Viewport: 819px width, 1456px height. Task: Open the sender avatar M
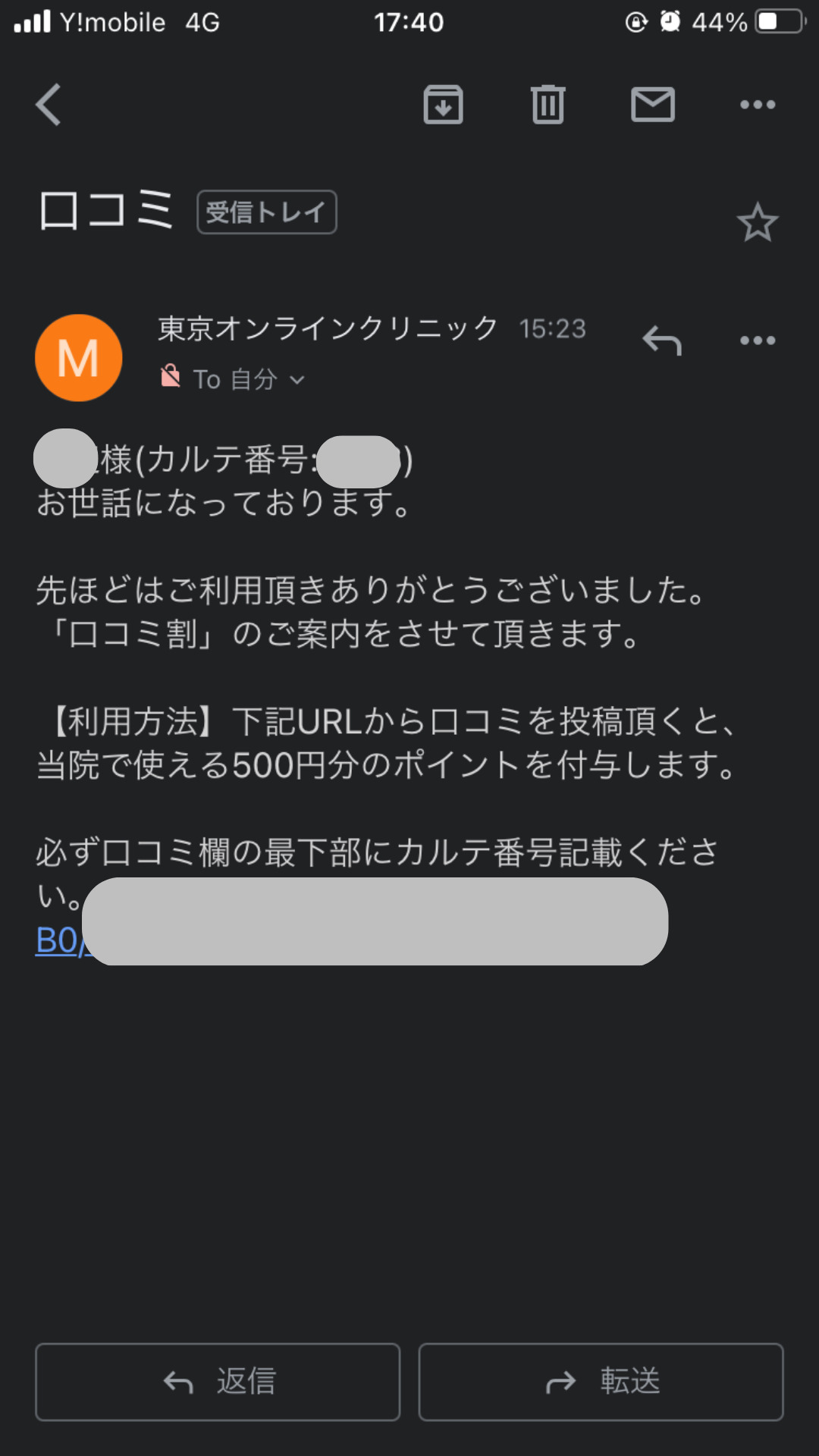point(79,358)
